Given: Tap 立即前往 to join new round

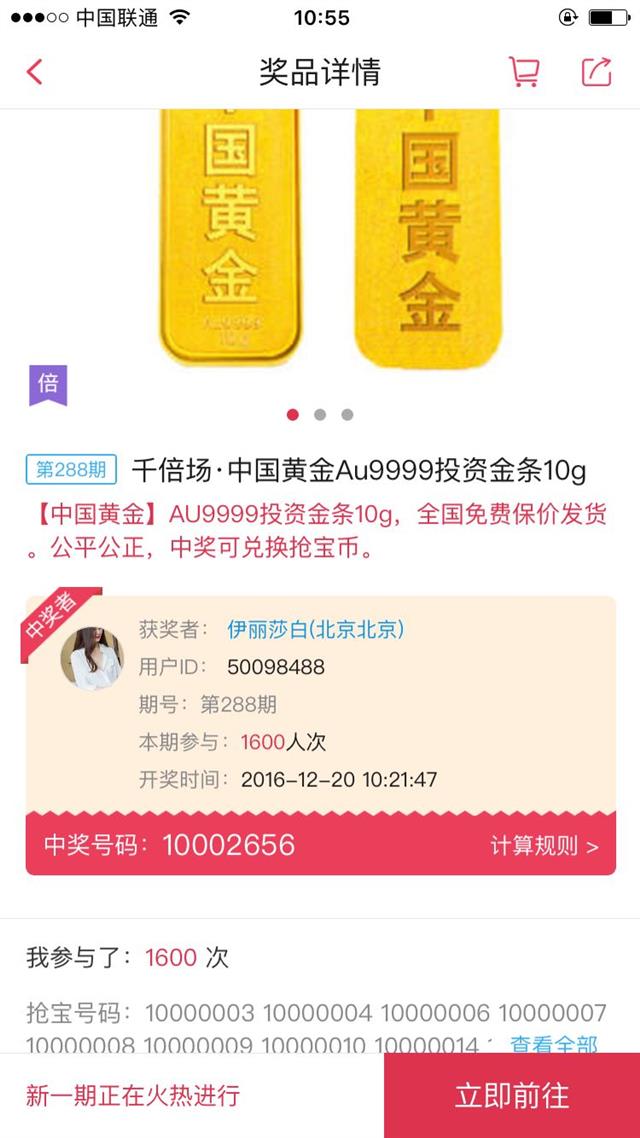Looking at the screenshot, I should tap(512, 1095).
